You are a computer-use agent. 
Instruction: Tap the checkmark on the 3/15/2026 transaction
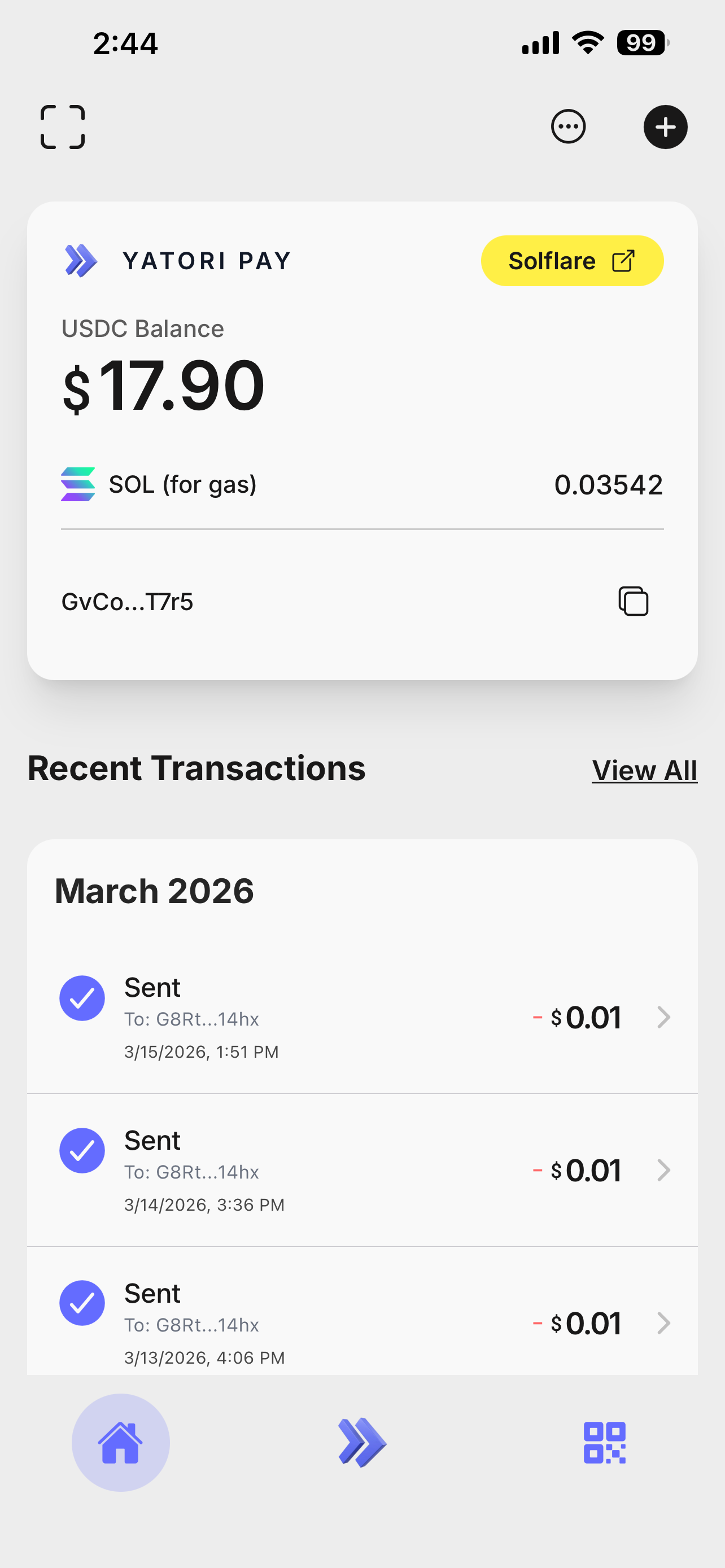click(82, 998)
